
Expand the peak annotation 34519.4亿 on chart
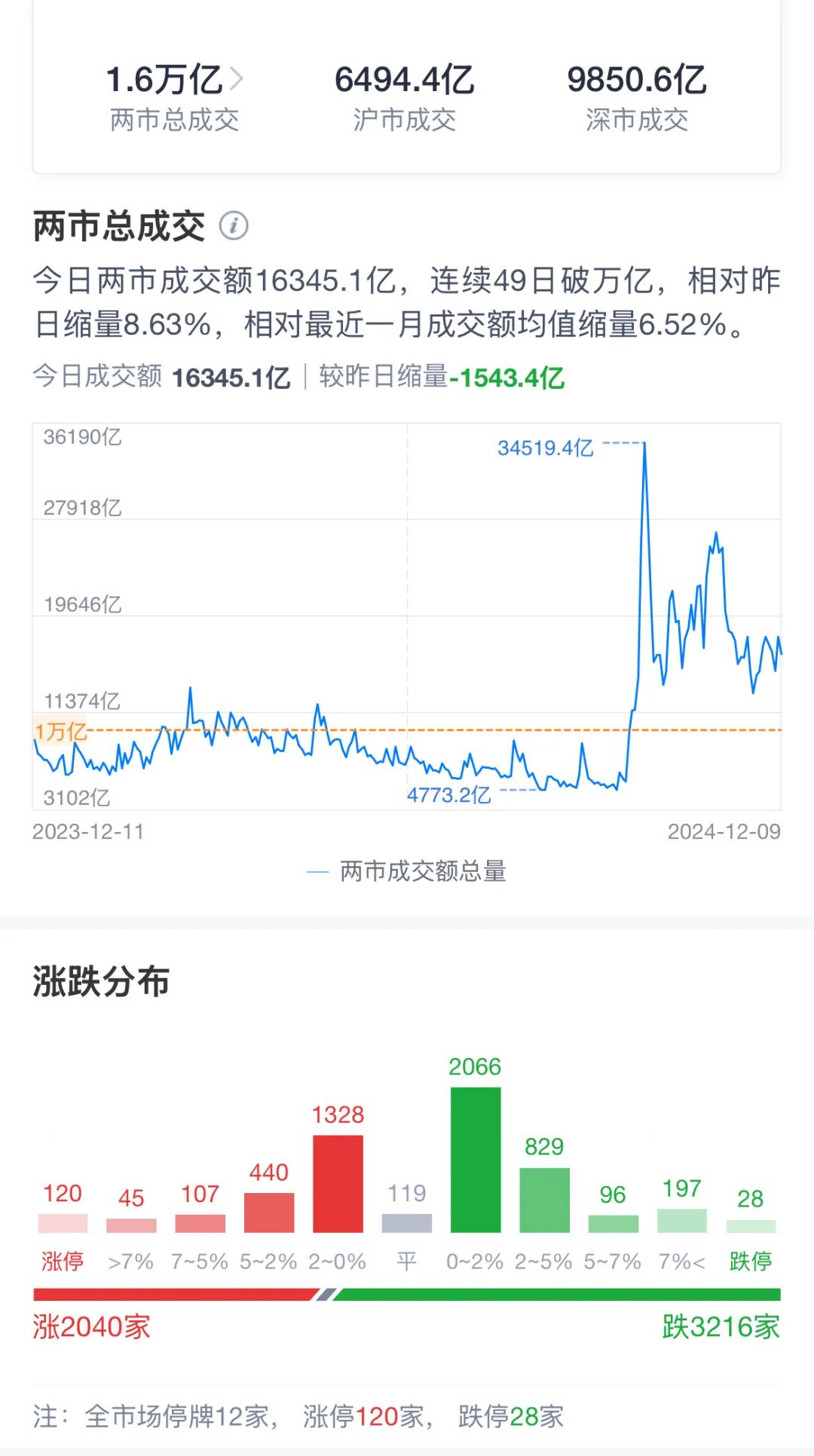546,448
